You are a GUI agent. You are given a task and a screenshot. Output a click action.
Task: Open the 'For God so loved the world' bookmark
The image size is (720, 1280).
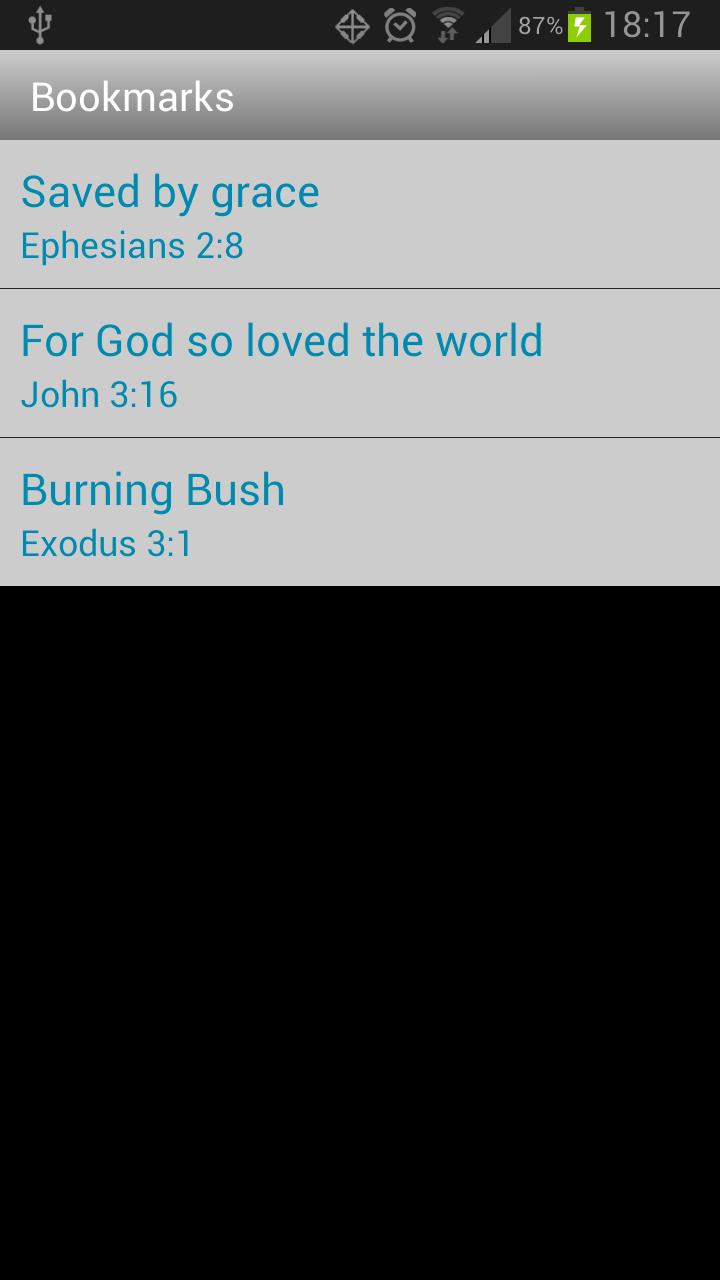coord(282,340)
